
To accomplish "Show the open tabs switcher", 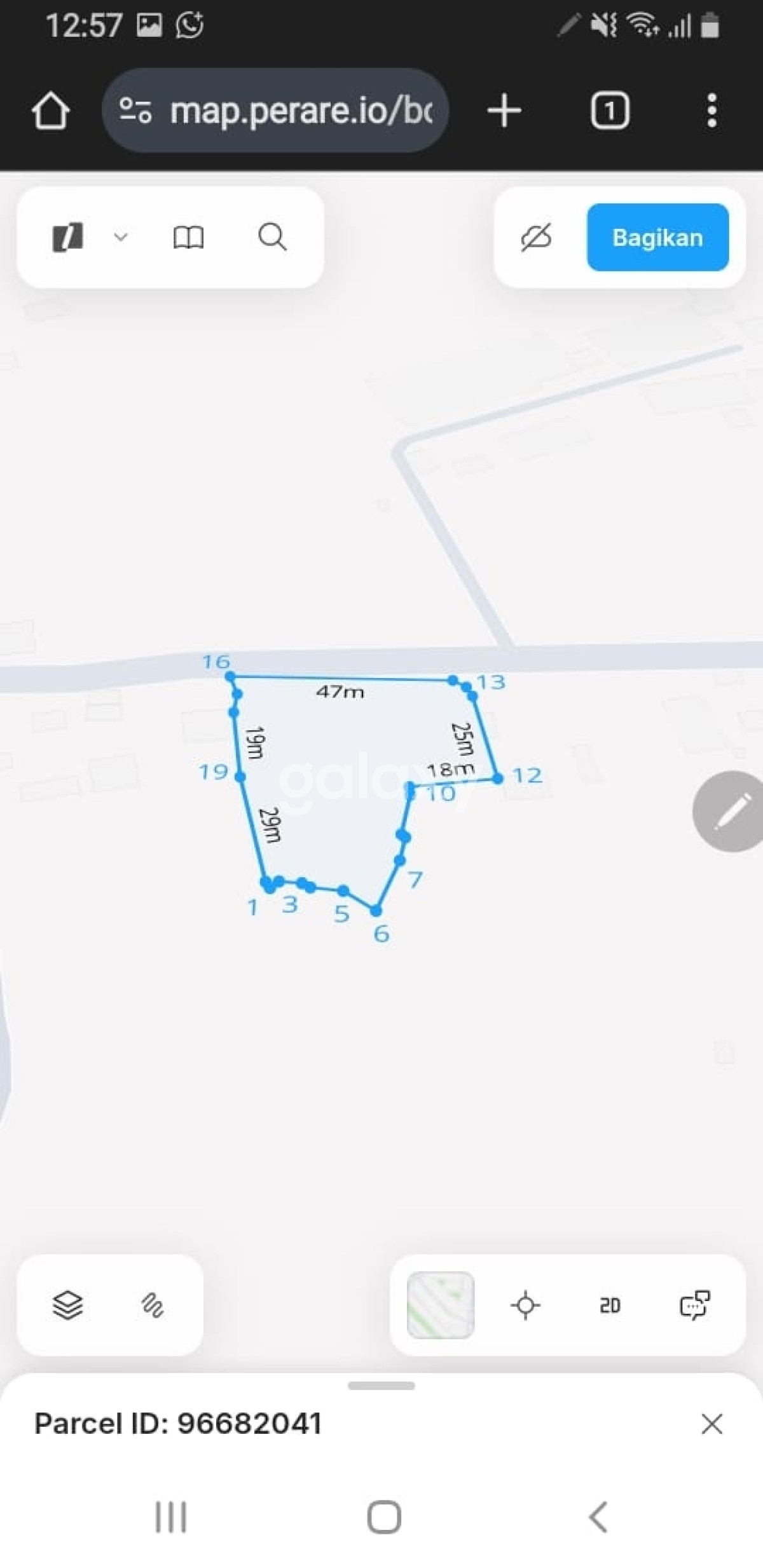I will click(x=610, y=111).
